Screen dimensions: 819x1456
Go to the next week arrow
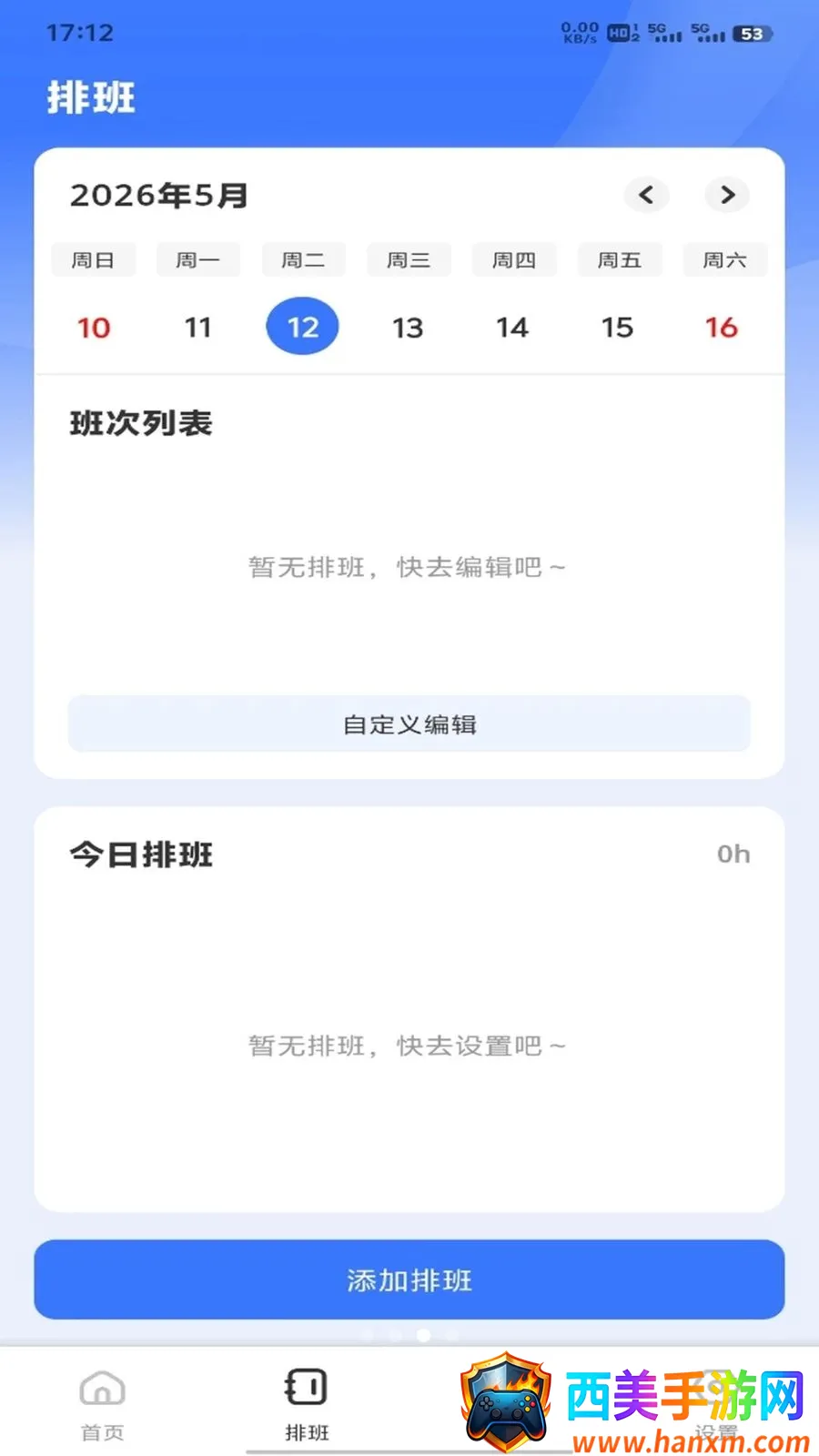727,195
